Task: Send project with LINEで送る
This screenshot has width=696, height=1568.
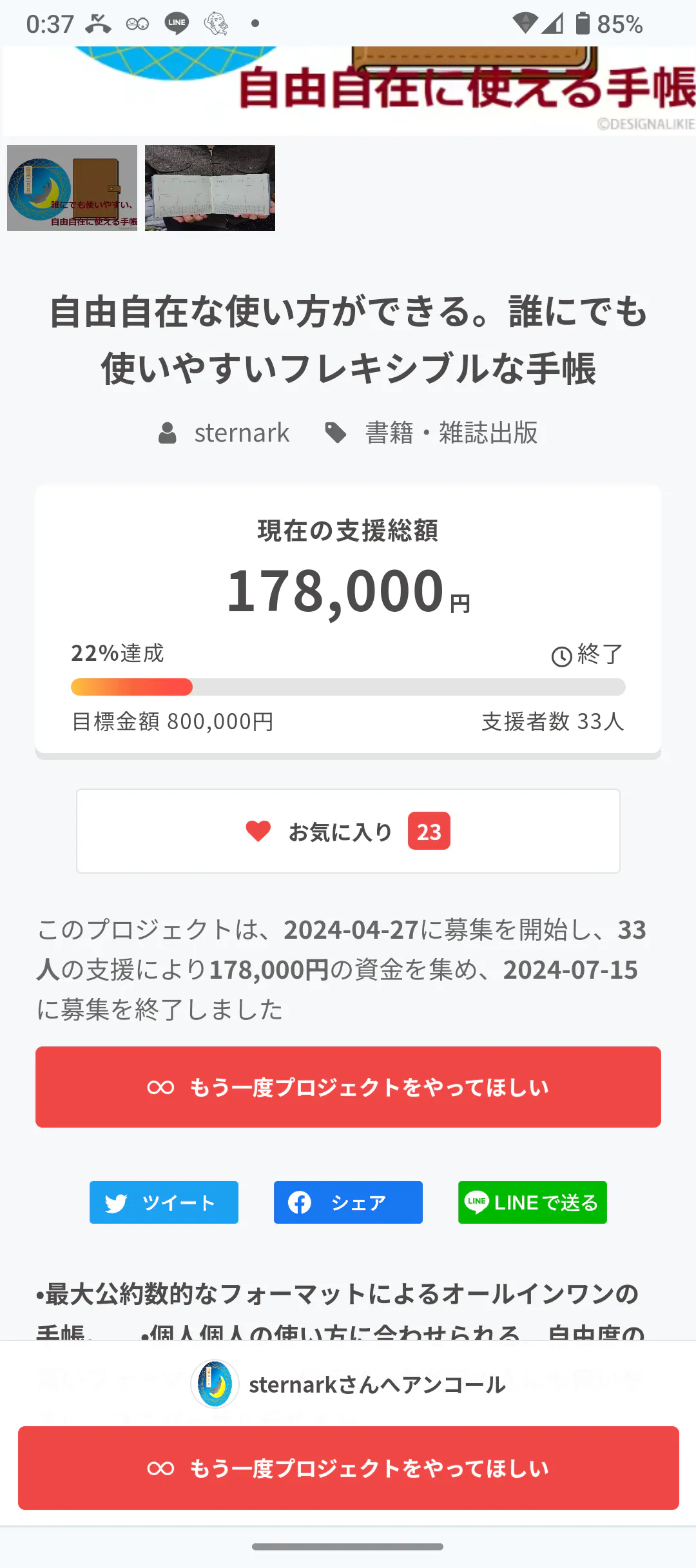Action: coord(532,1202)
